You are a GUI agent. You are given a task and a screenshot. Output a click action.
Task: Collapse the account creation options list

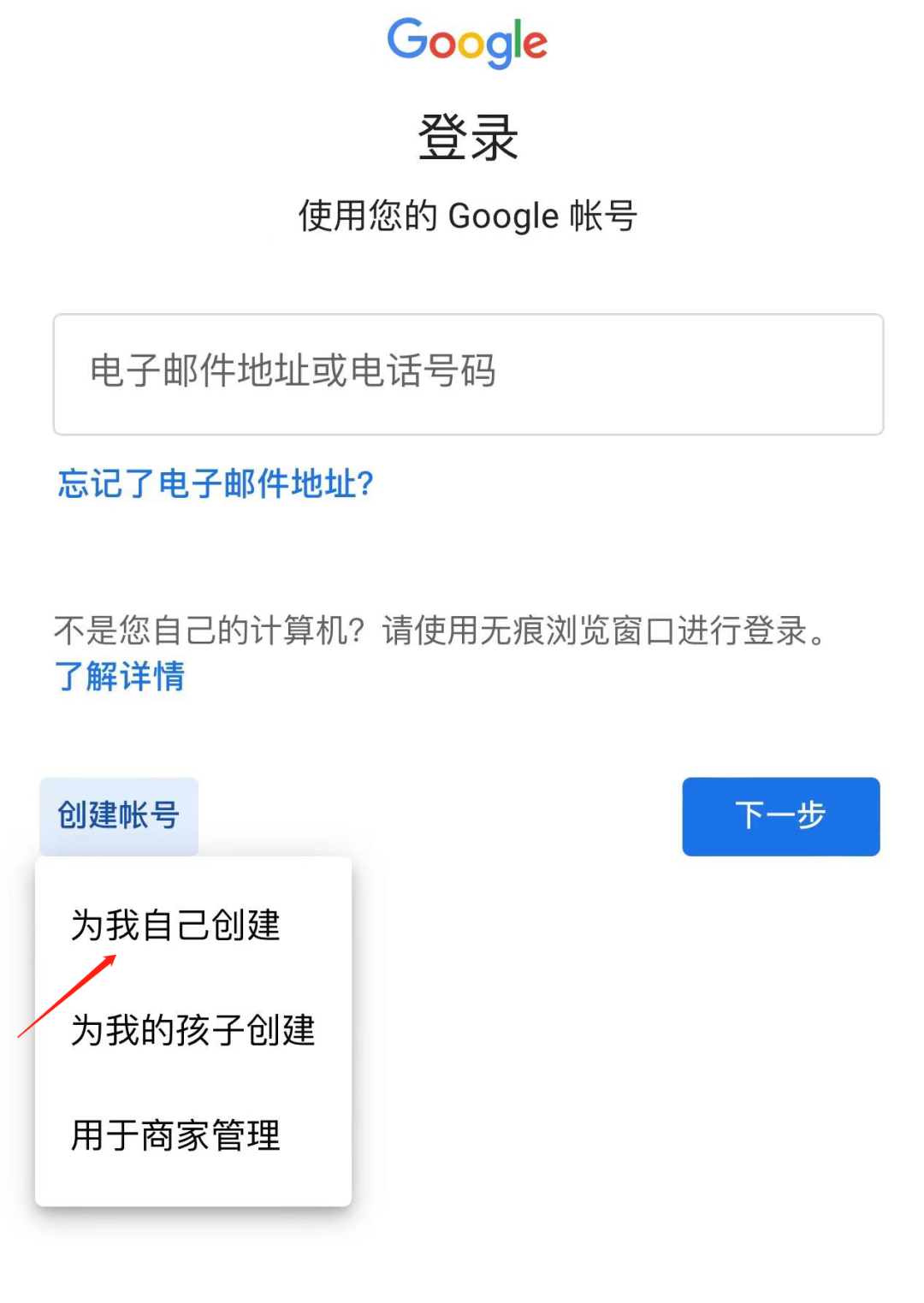118,816
